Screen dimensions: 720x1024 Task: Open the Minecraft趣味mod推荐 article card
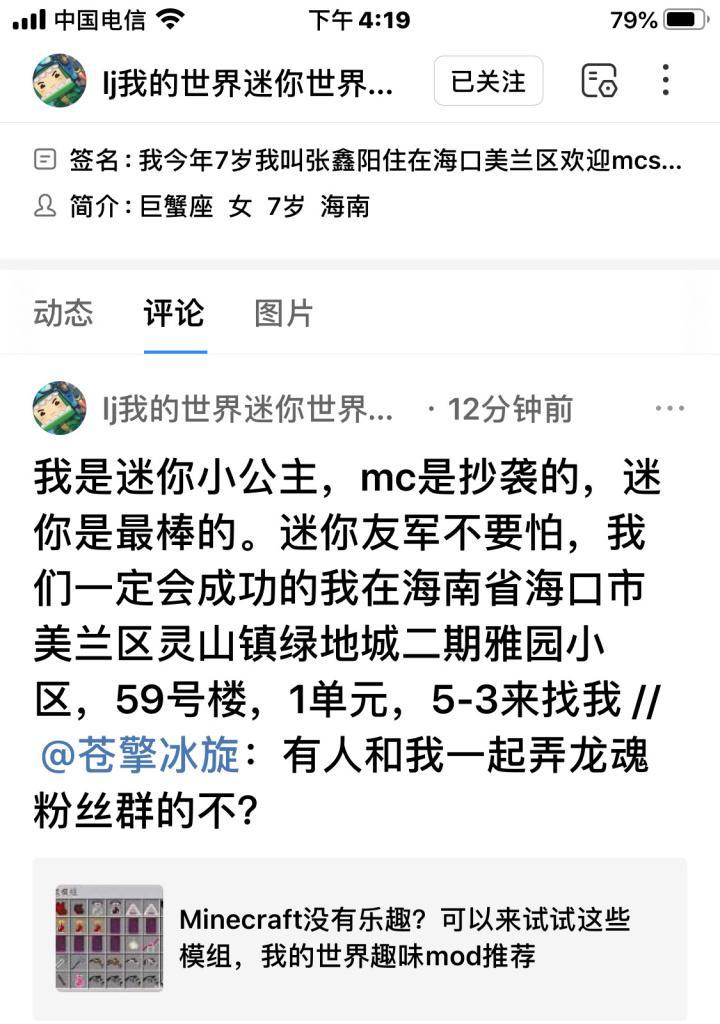tap(359, 938)
